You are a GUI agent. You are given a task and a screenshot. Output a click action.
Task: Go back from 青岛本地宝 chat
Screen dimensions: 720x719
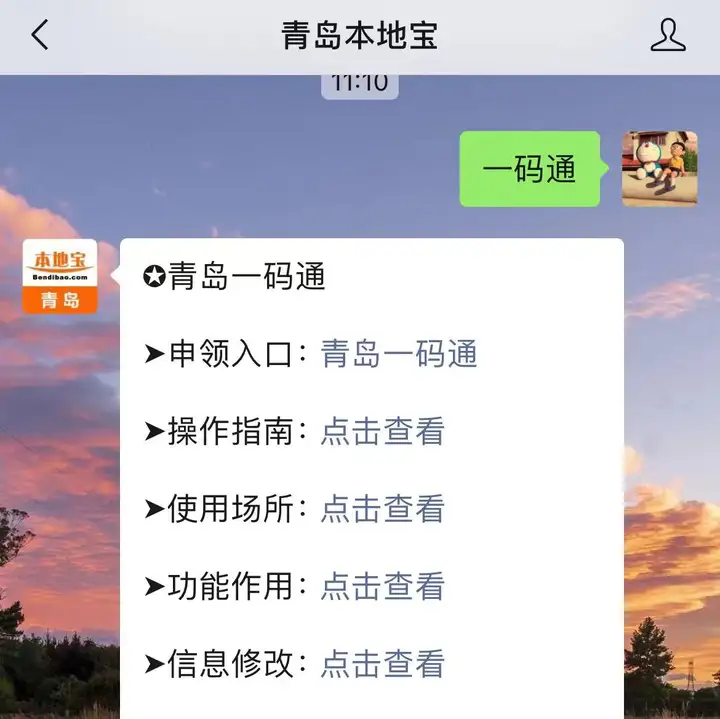coord(40,36)
